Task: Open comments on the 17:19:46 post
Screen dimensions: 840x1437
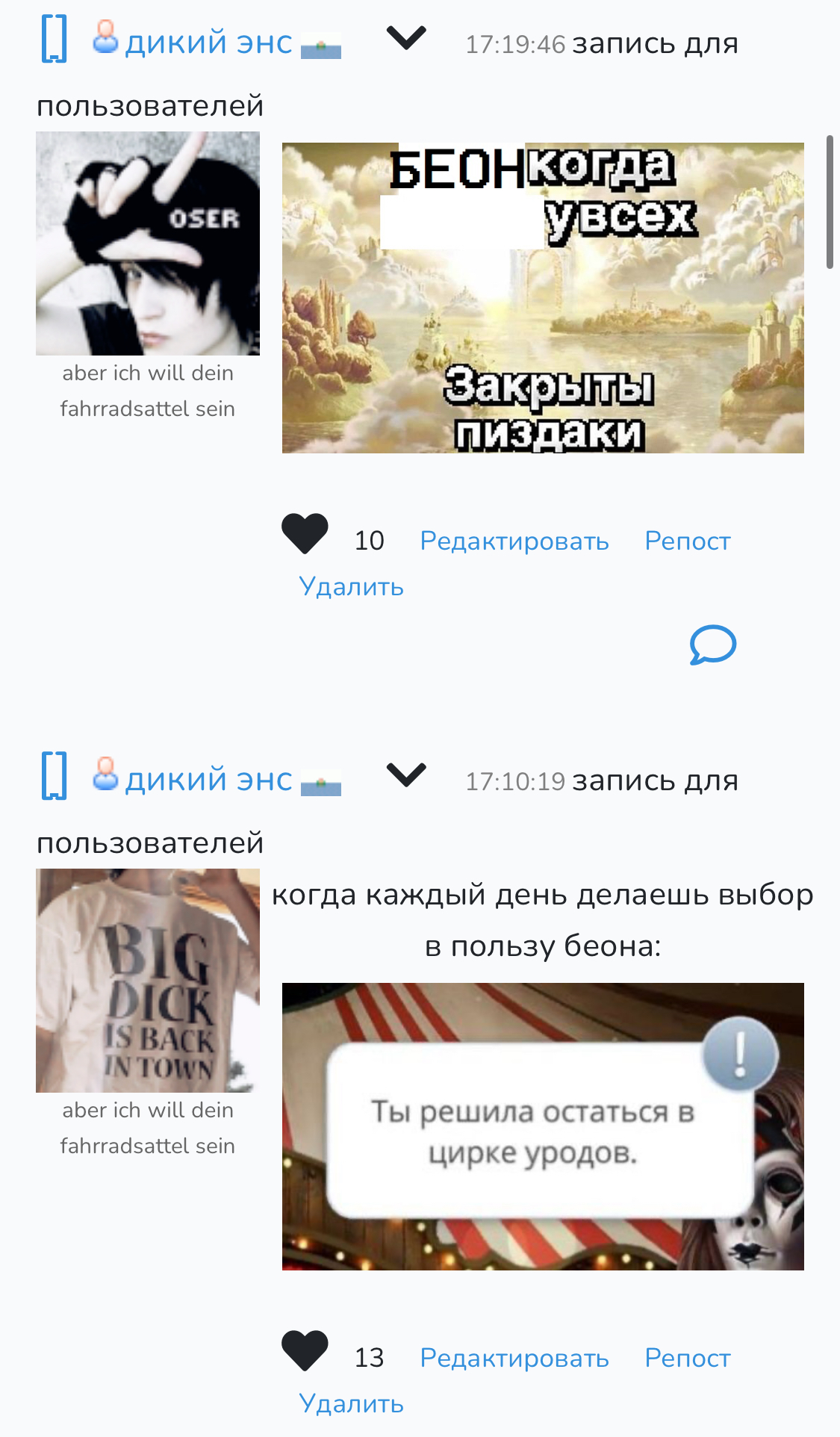Action: tap(712, 645)
